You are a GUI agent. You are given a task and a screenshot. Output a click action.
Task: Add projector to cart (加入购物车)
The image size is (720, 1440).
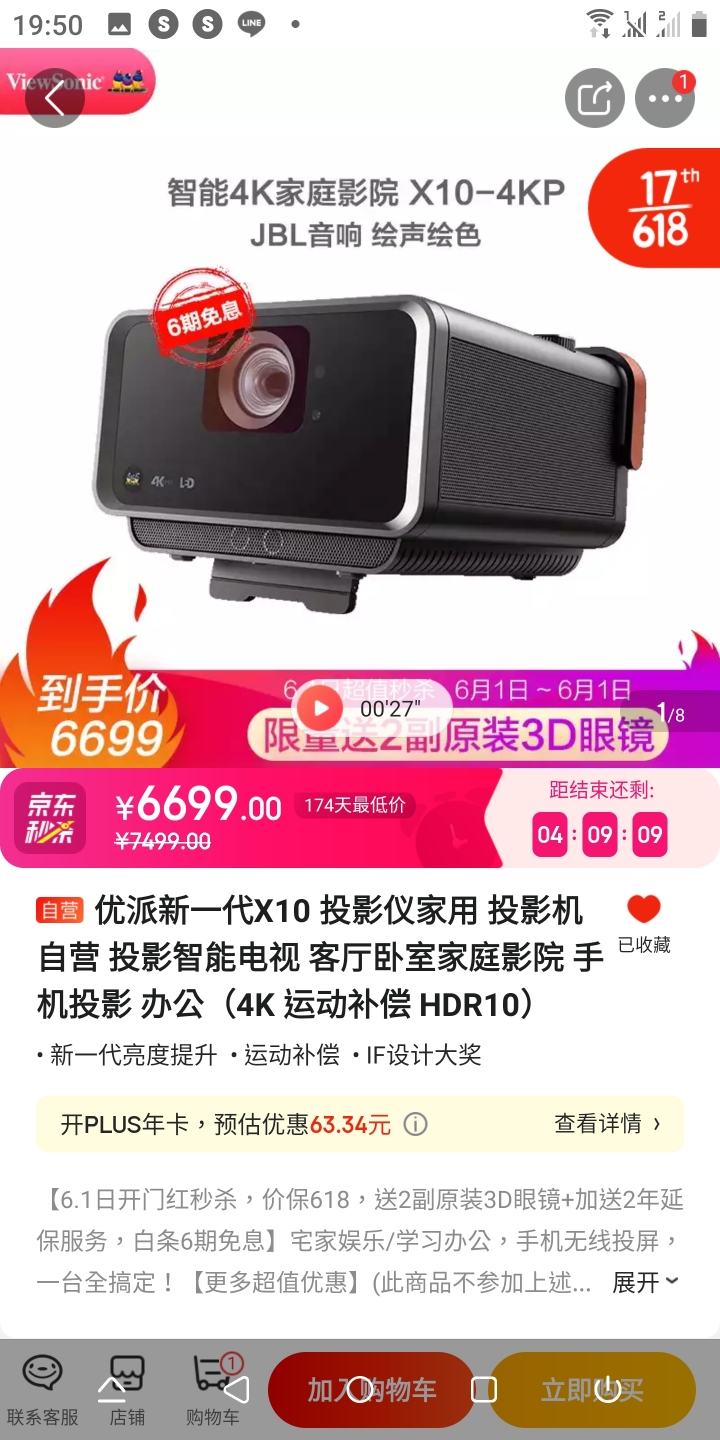(371, 1390)
